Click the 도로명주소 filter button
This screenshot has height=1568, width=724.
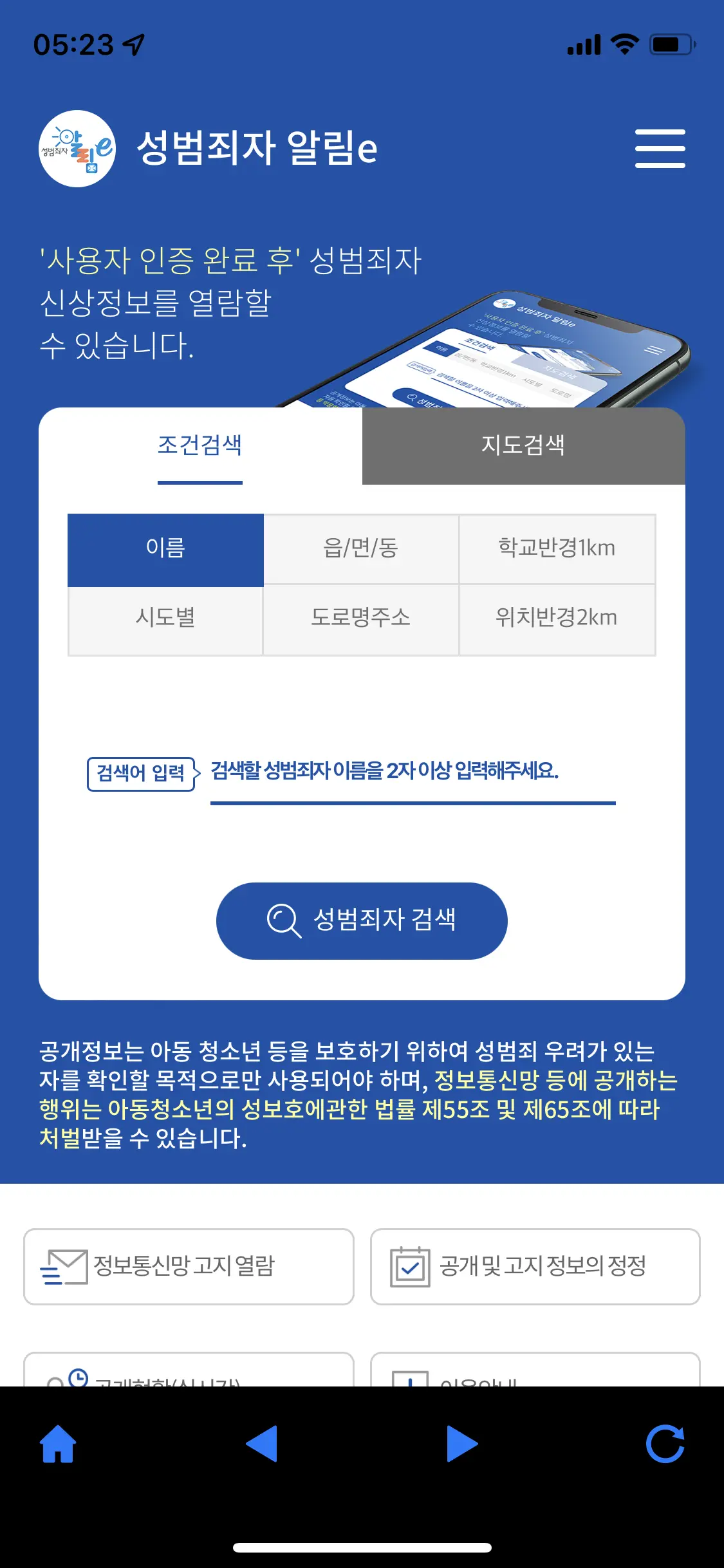(361, 619)
